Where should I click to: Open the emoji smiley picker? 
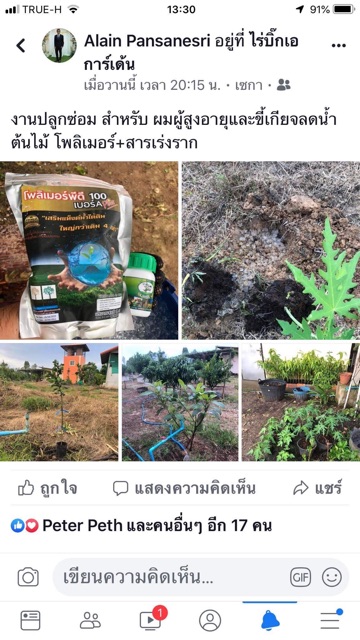tap(332, 577)
